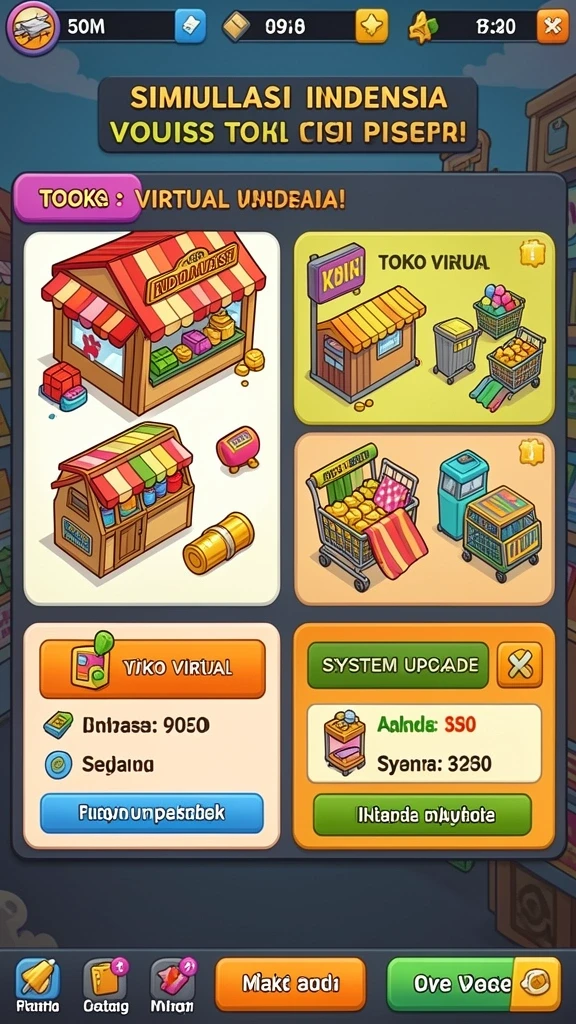Switch to the Ratitla tab

[37, 985]
